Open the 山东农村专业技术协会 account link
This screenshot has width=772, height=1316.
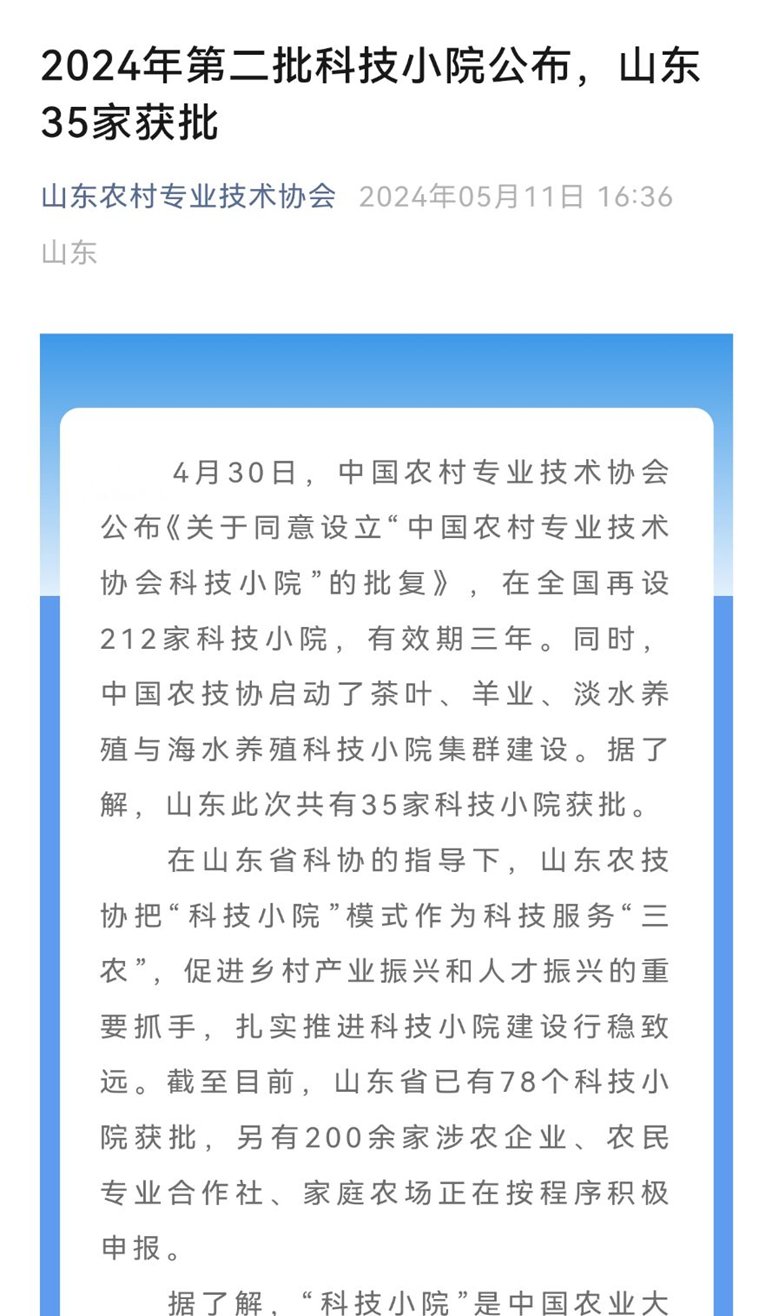pos(188,196)
